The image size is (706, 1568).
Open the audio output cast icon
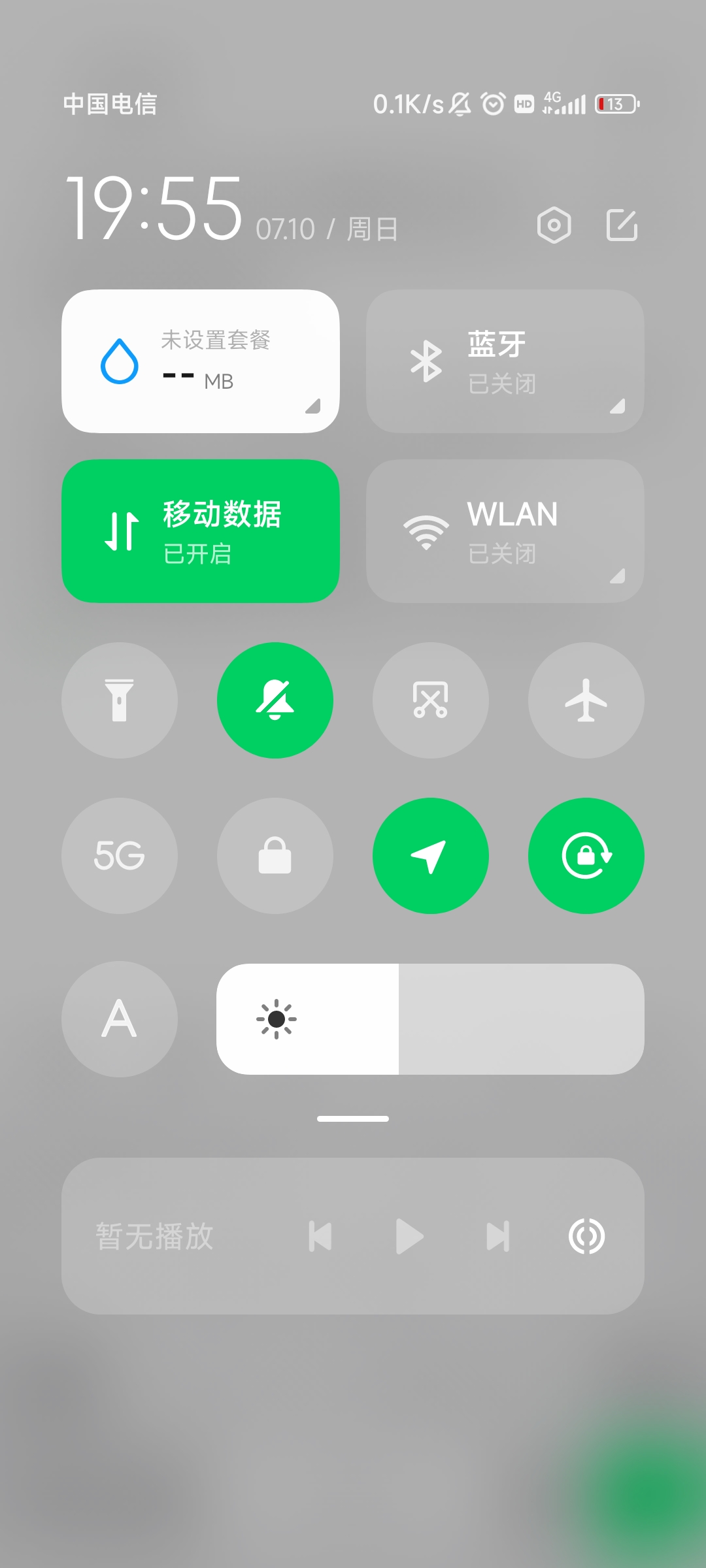click(586, 1236)
